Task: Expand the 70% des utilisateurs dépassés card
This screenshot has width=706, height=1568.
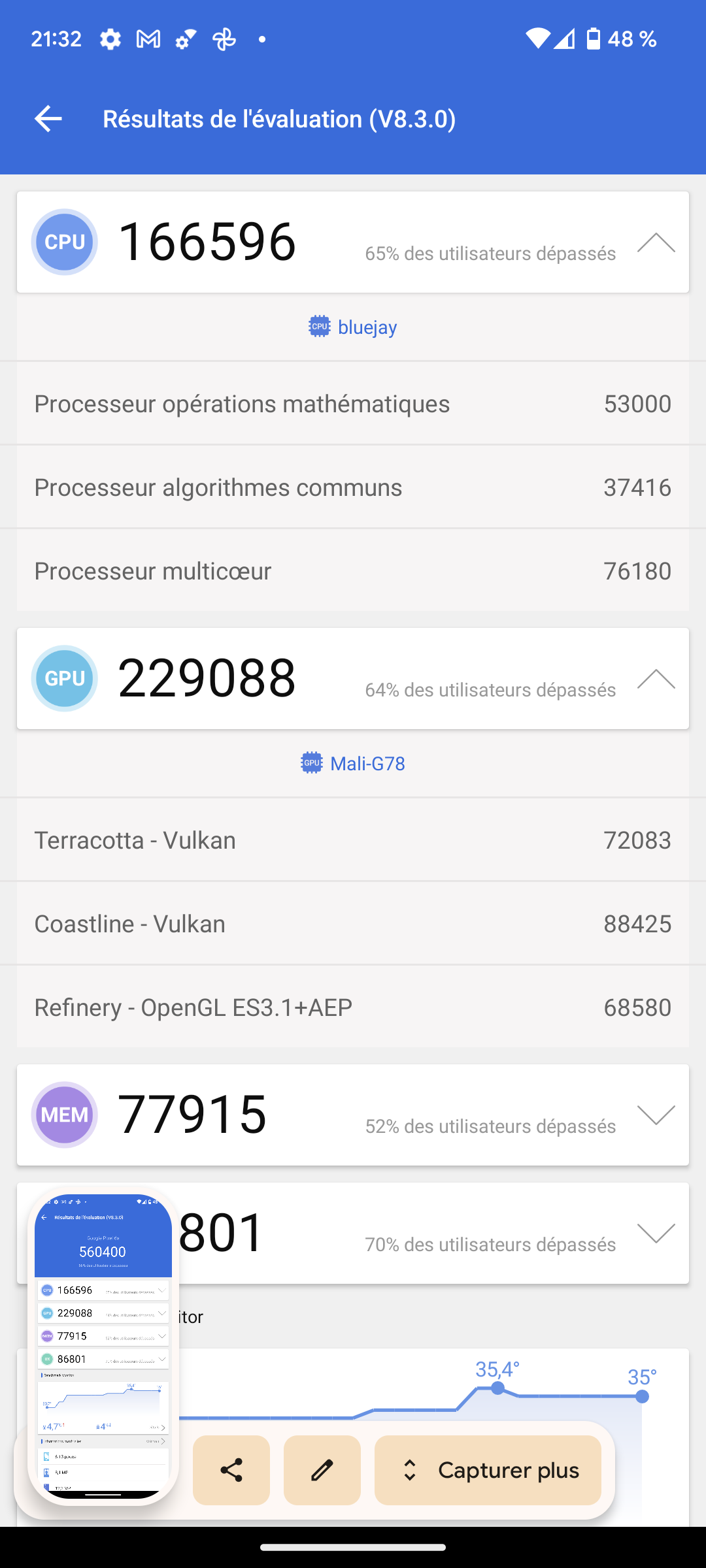Action: coord(656,1233)
